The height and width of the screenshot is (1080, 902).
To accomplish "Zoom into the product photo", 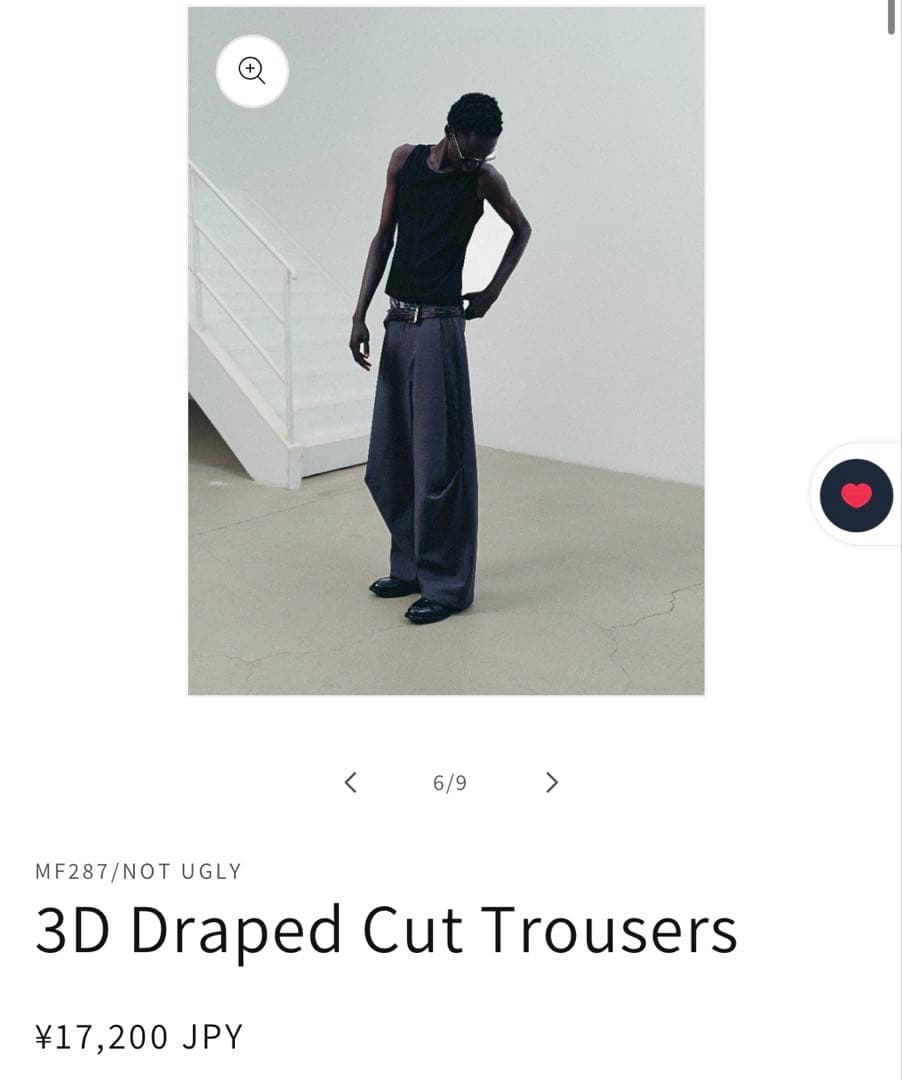I will [252, 71].
